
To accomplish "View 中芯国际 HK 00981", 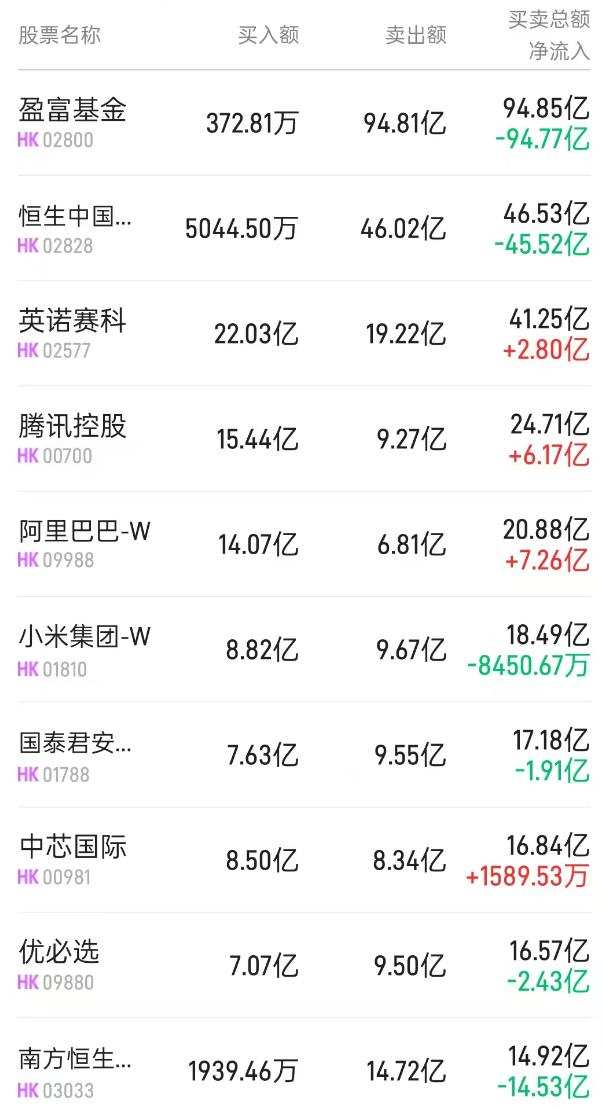I will tap(304, 861).
